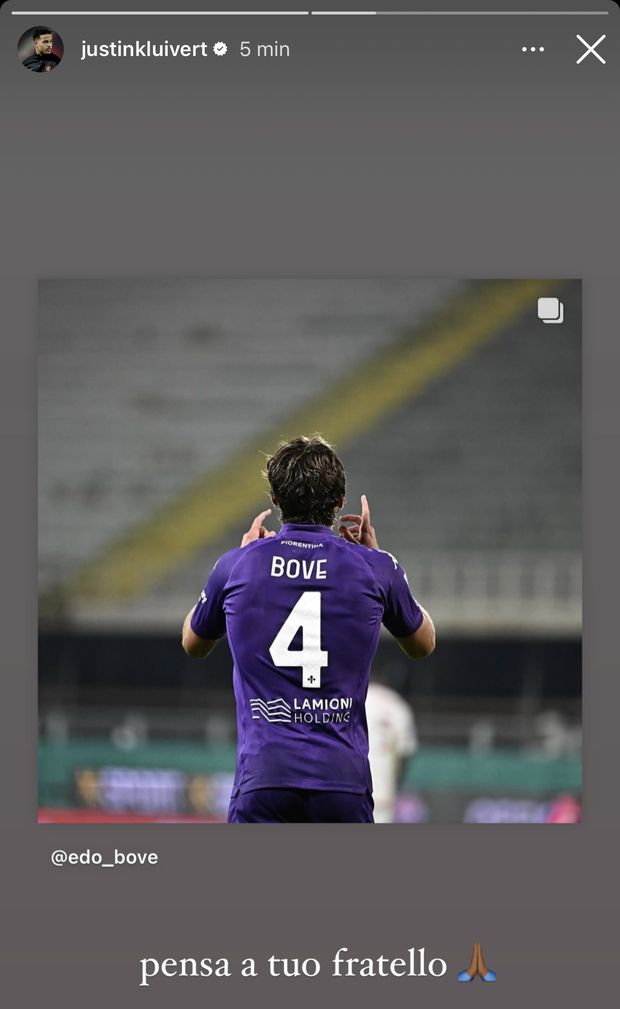Open the @edo_bove profile link
The image size is (620, 1009).
104,858
